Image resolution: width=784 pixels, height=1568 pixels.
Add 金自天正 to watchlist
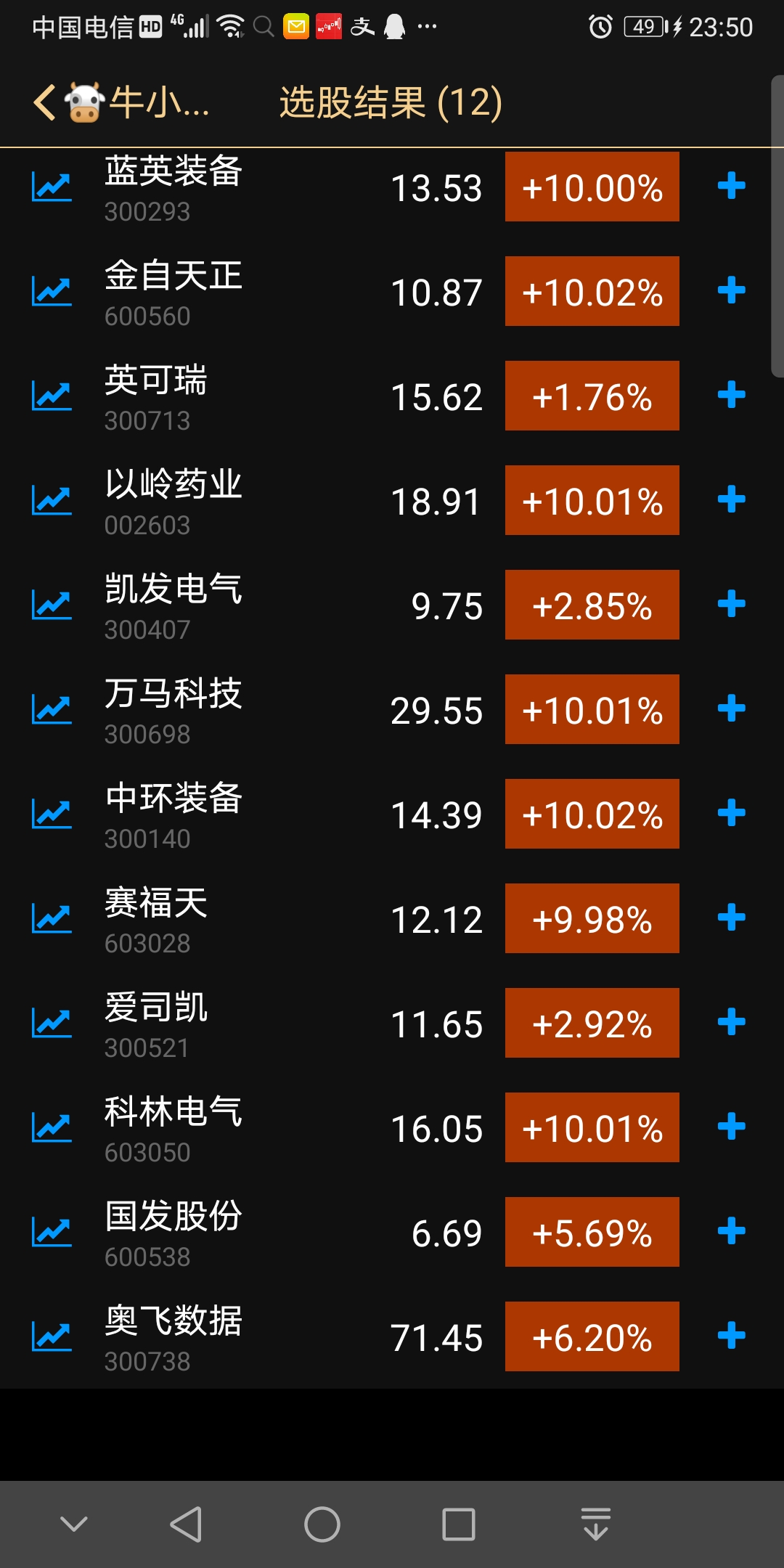pyautogui.click(x=731, y=291)
